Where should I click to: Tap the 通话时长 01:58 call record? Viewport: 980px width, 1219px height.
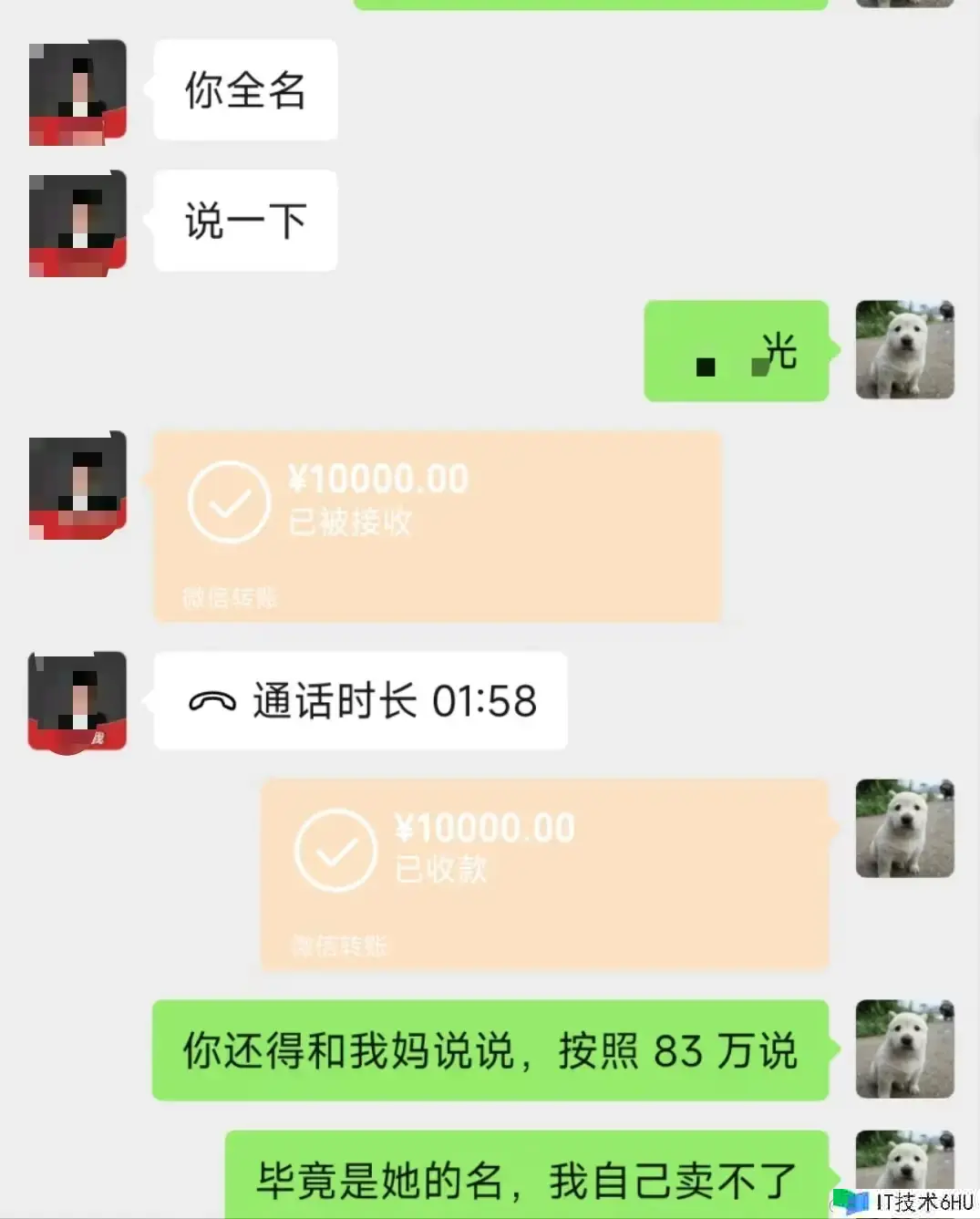[361, 700]
